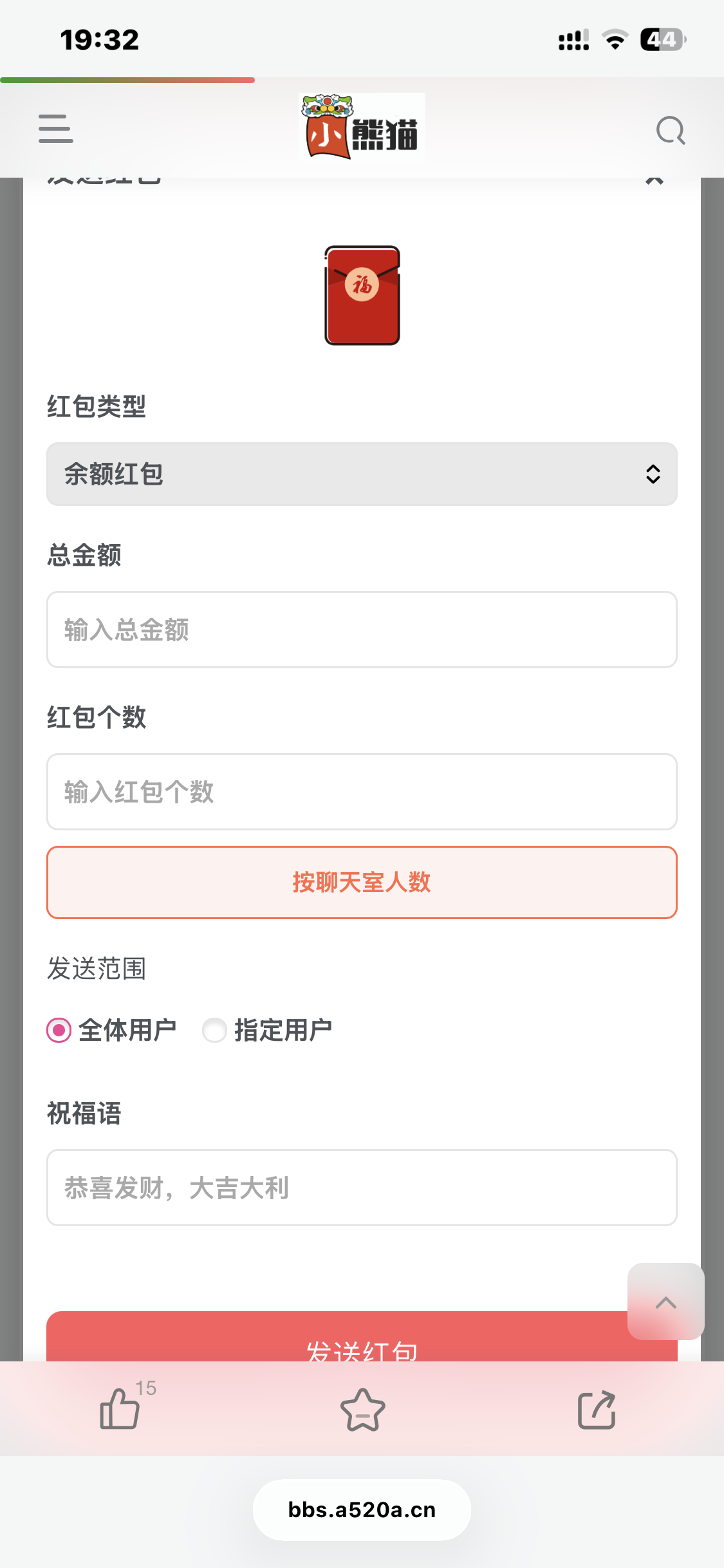
Task: Open the hamburger navigation menu
Action: (55, 129)
